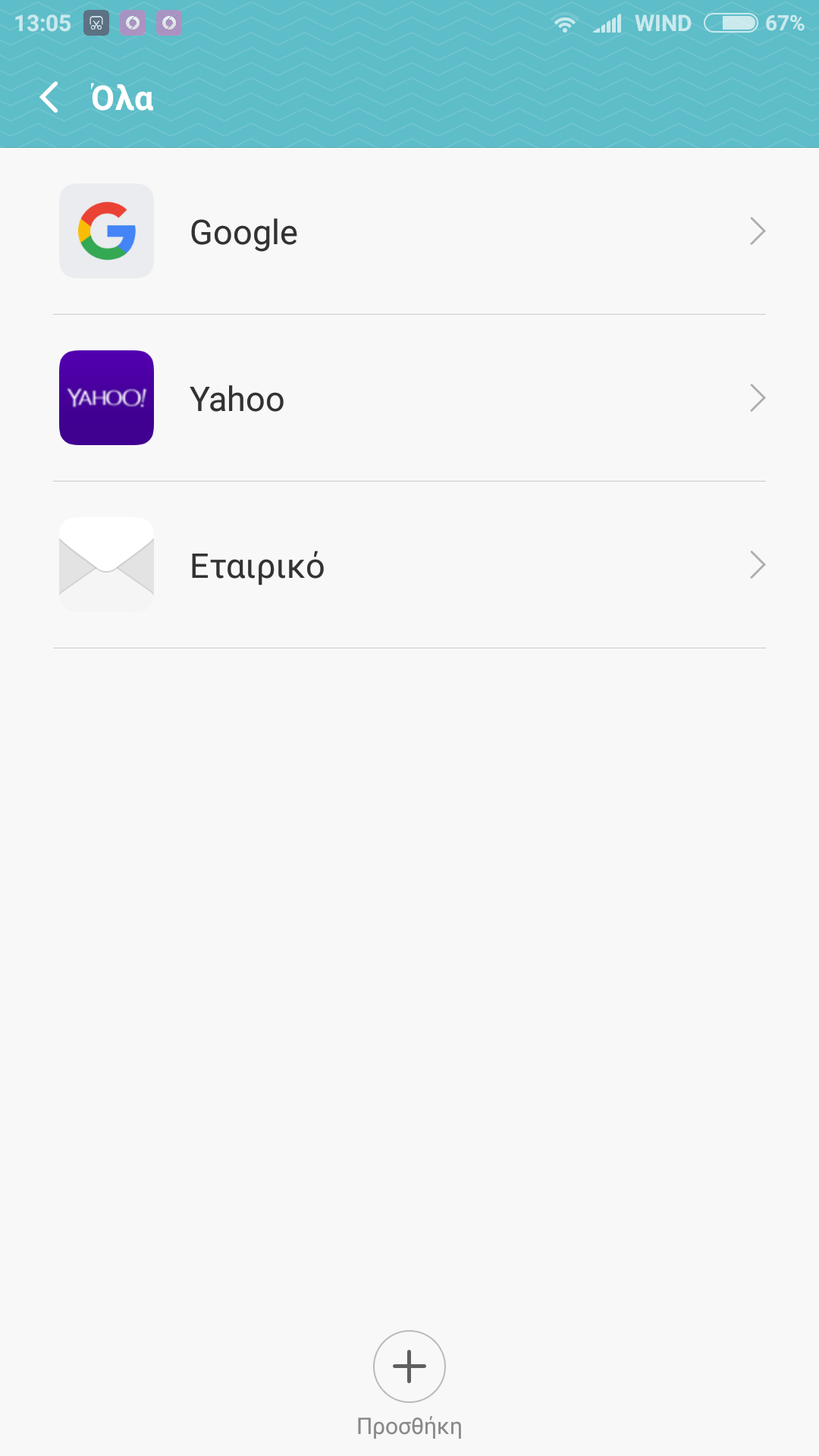Open the Google account option

409,231
